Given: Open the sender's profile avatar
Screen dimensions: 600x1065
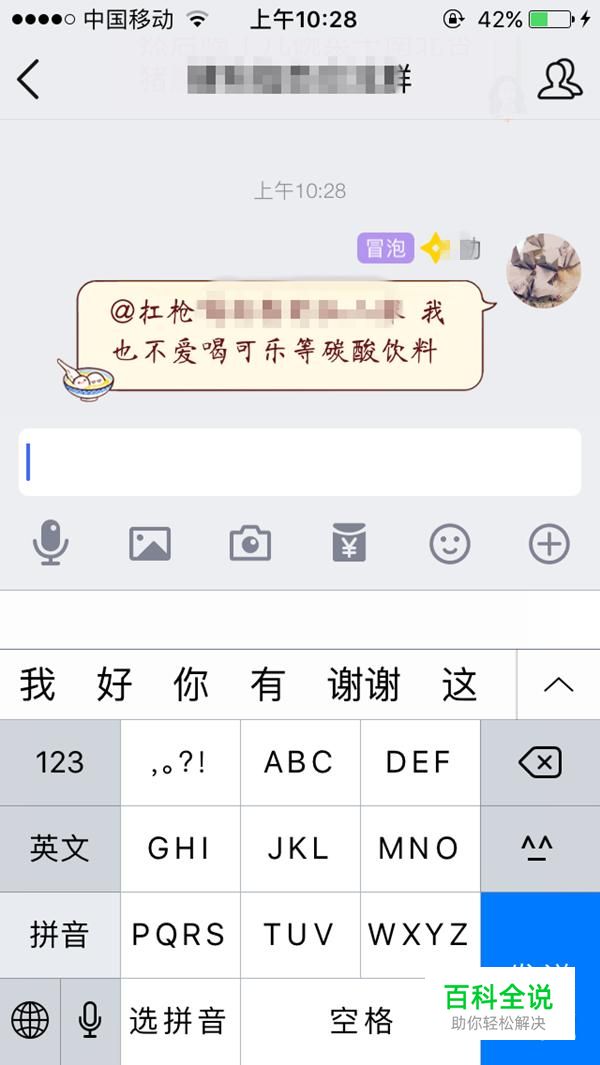Looking at the screenshot, I should coord(544,271).
